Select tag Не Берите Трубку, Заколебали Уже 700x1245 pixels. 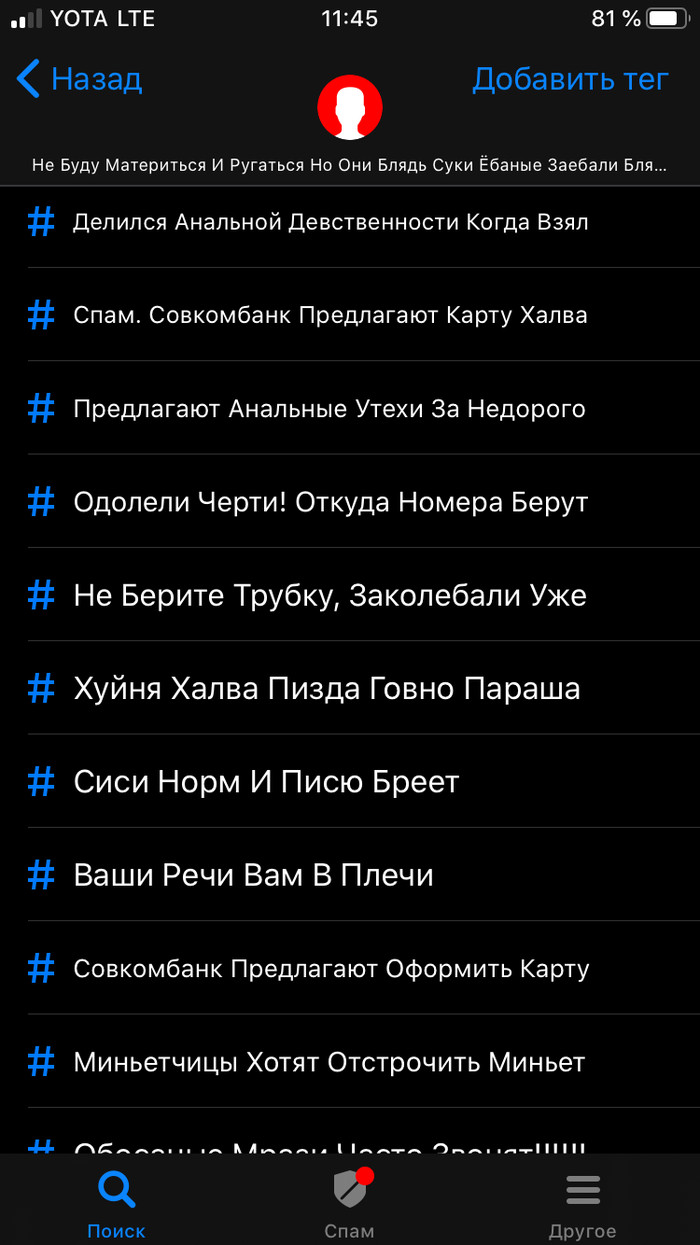point(330,596)
